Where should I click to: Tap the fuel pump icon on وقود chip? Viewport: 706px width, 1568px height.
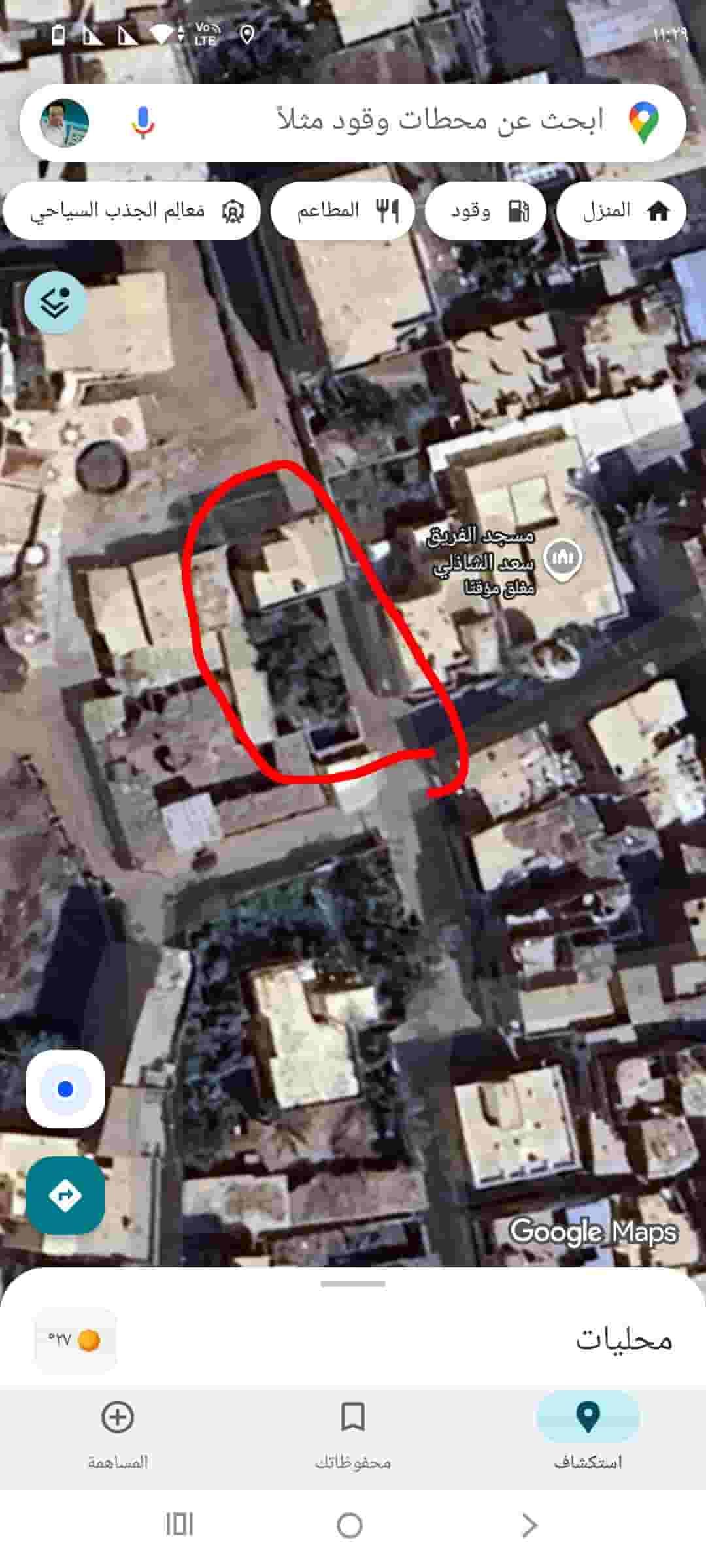click(518, 209)
